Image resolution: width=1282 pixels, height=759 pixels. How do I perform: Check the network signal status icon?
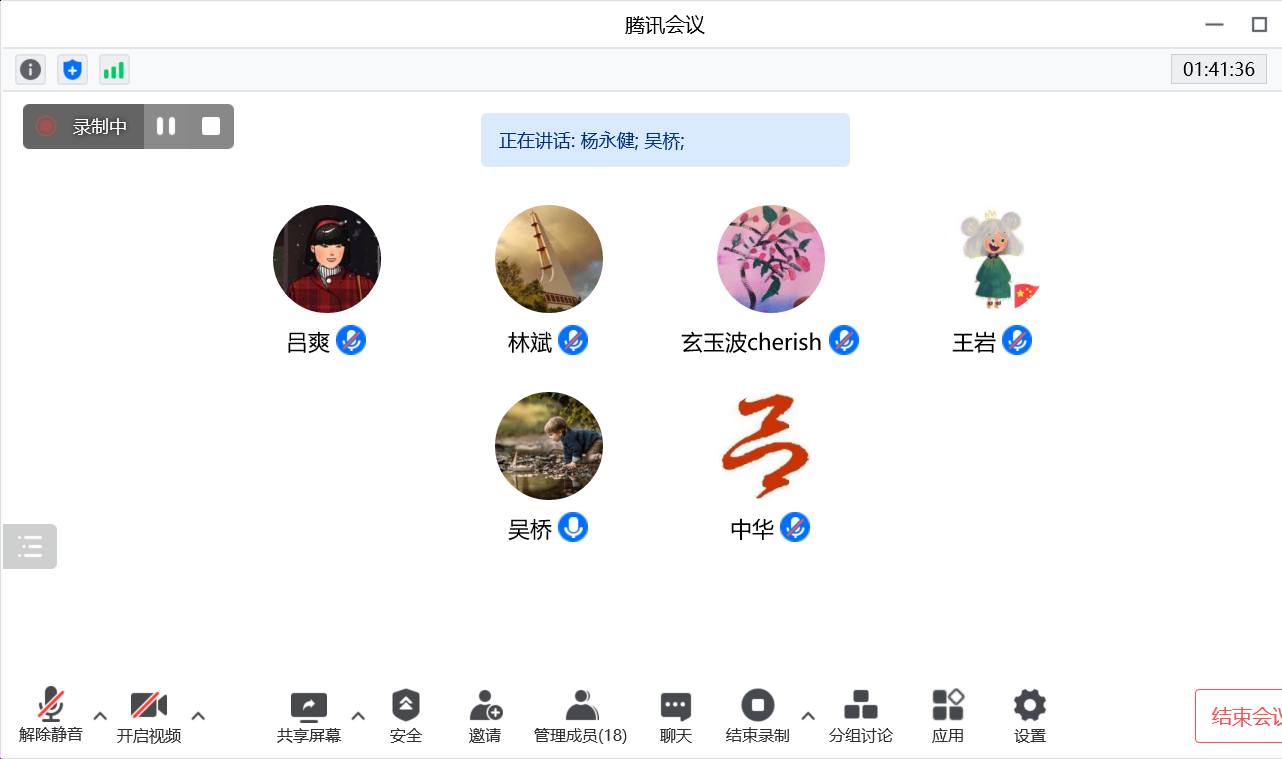pos(114,70)
